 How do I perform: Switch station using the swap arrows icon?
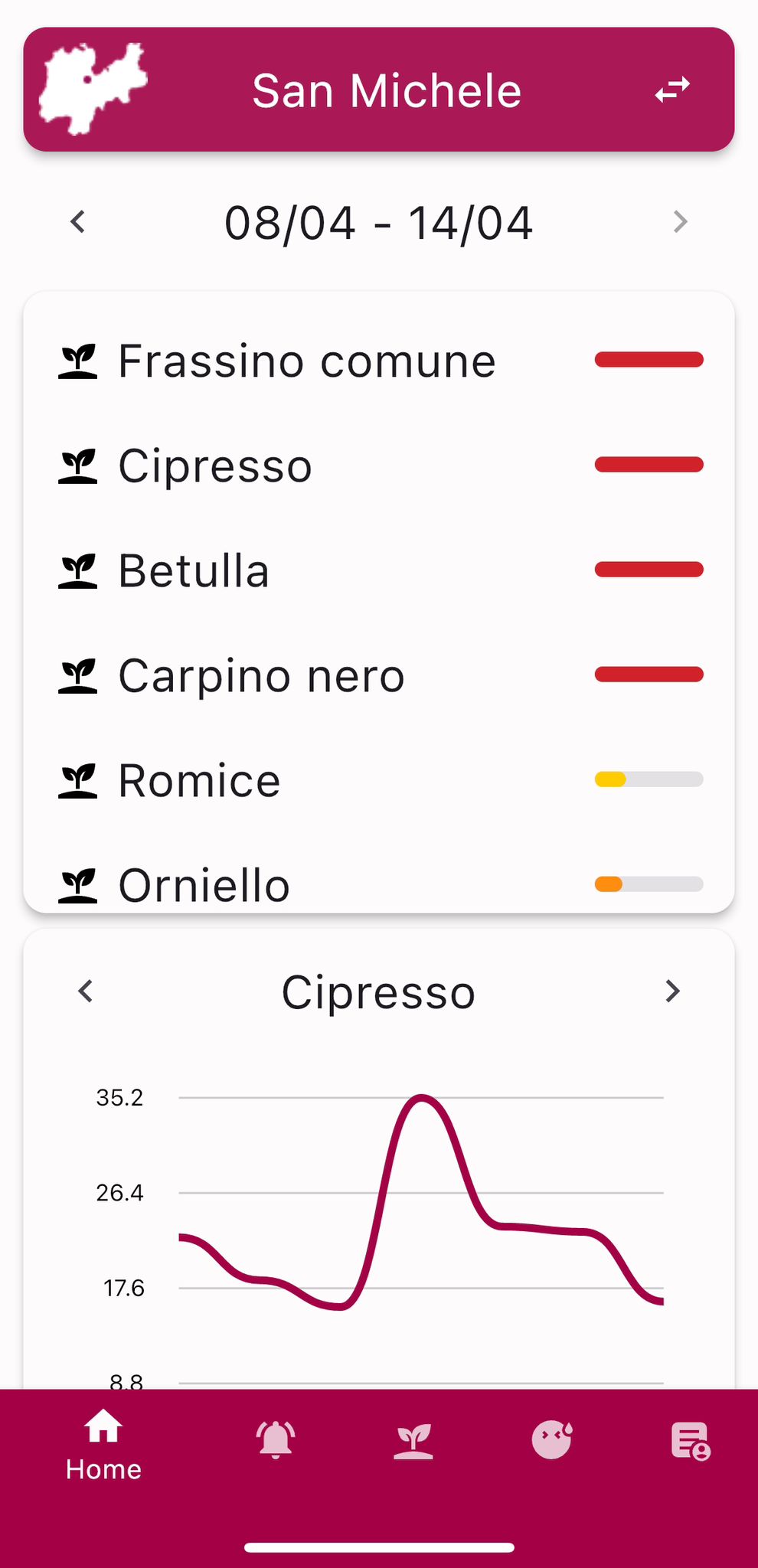[672, 90]
